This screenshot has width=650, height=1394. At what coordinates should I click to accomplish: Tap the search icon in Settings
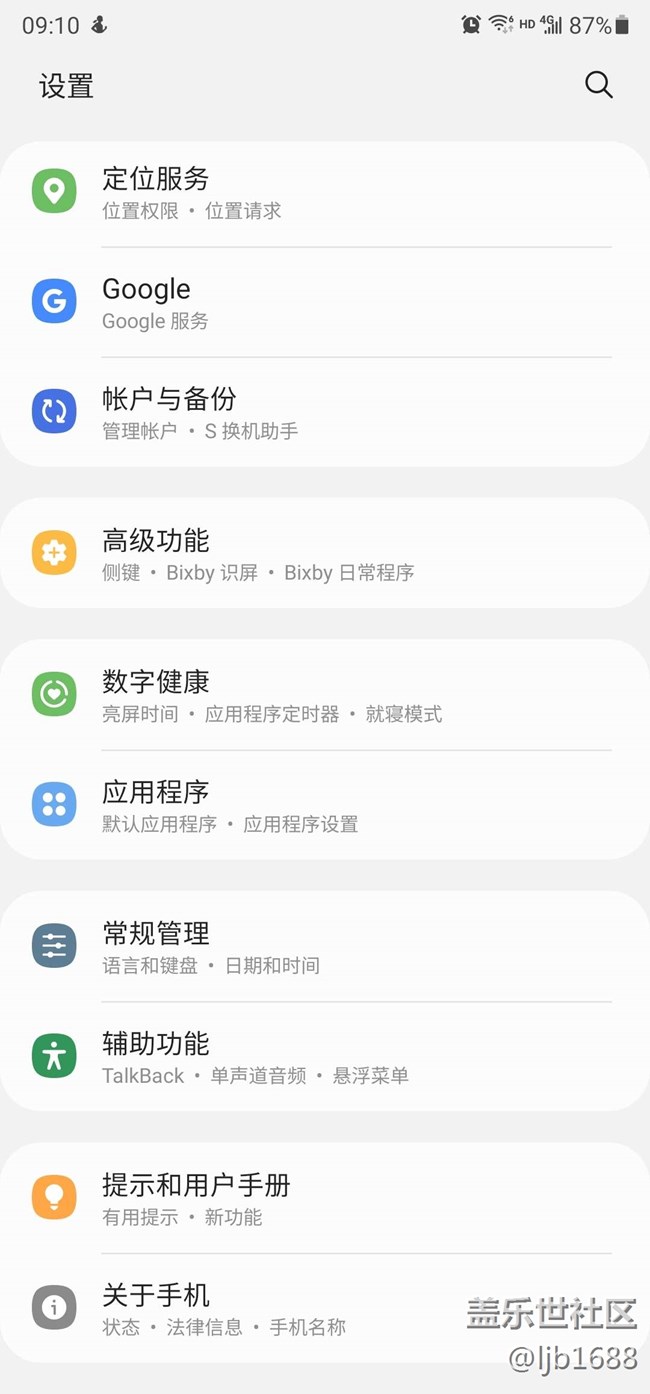coord(598,85)
